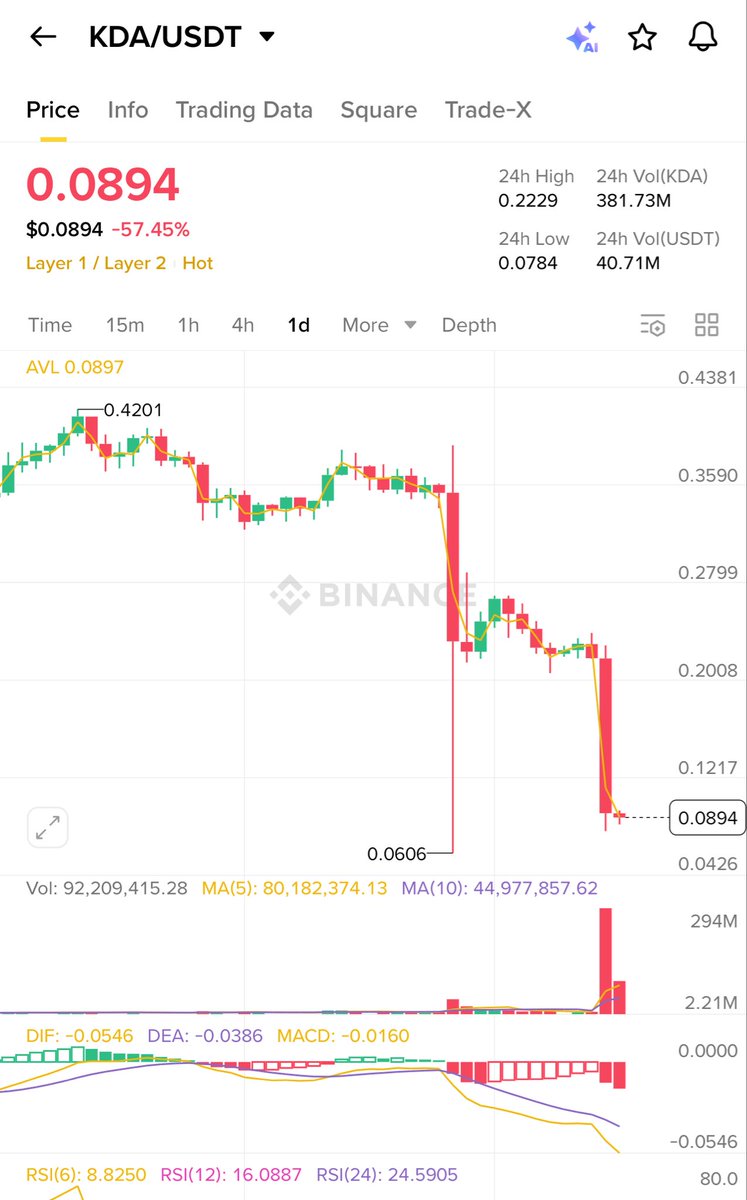This screenshot has width=747, height=1200.
Task: Open the AI analysis sparkle icon
Action: coord(582,38)
